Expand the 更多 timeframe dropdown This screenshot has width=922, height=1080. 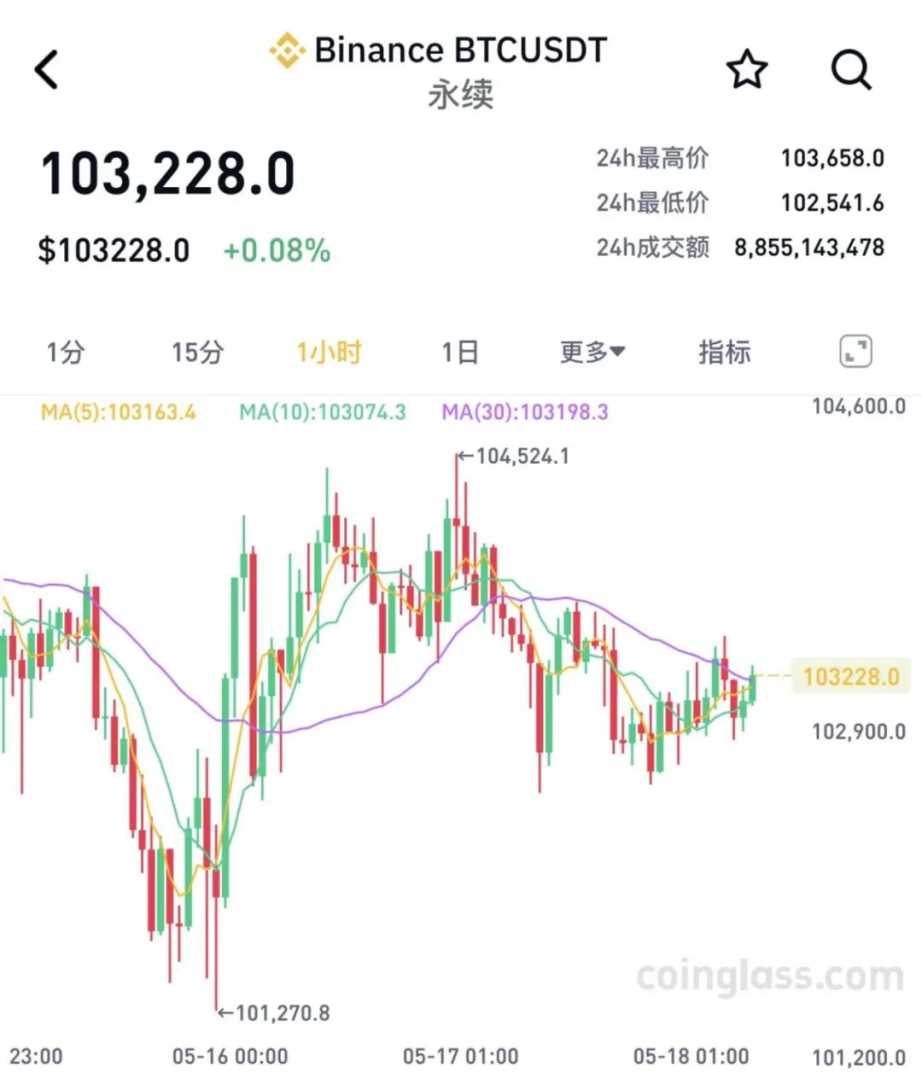click(x=592, y=352)
